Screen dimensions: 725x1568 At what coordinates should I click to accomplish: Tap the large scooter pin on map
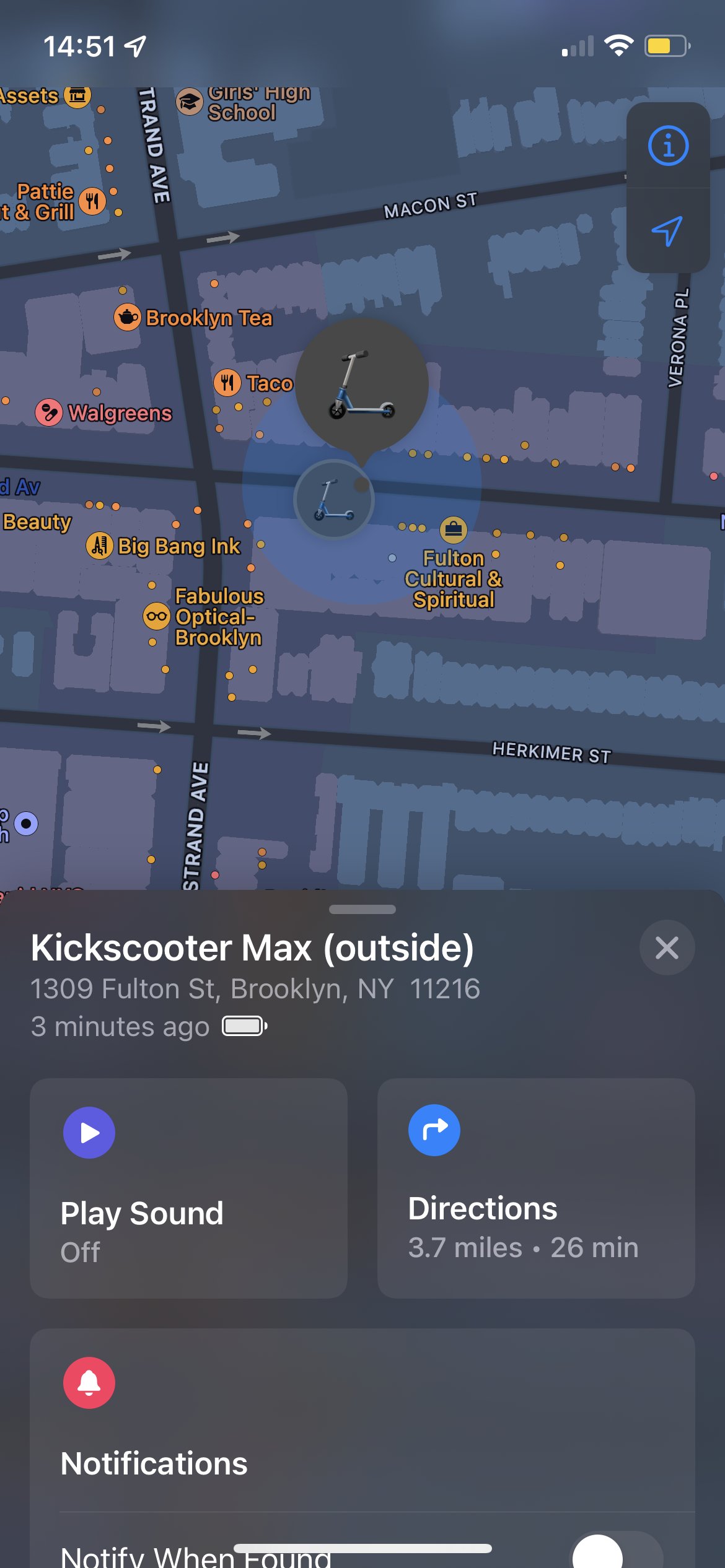(x=362, y=386)
